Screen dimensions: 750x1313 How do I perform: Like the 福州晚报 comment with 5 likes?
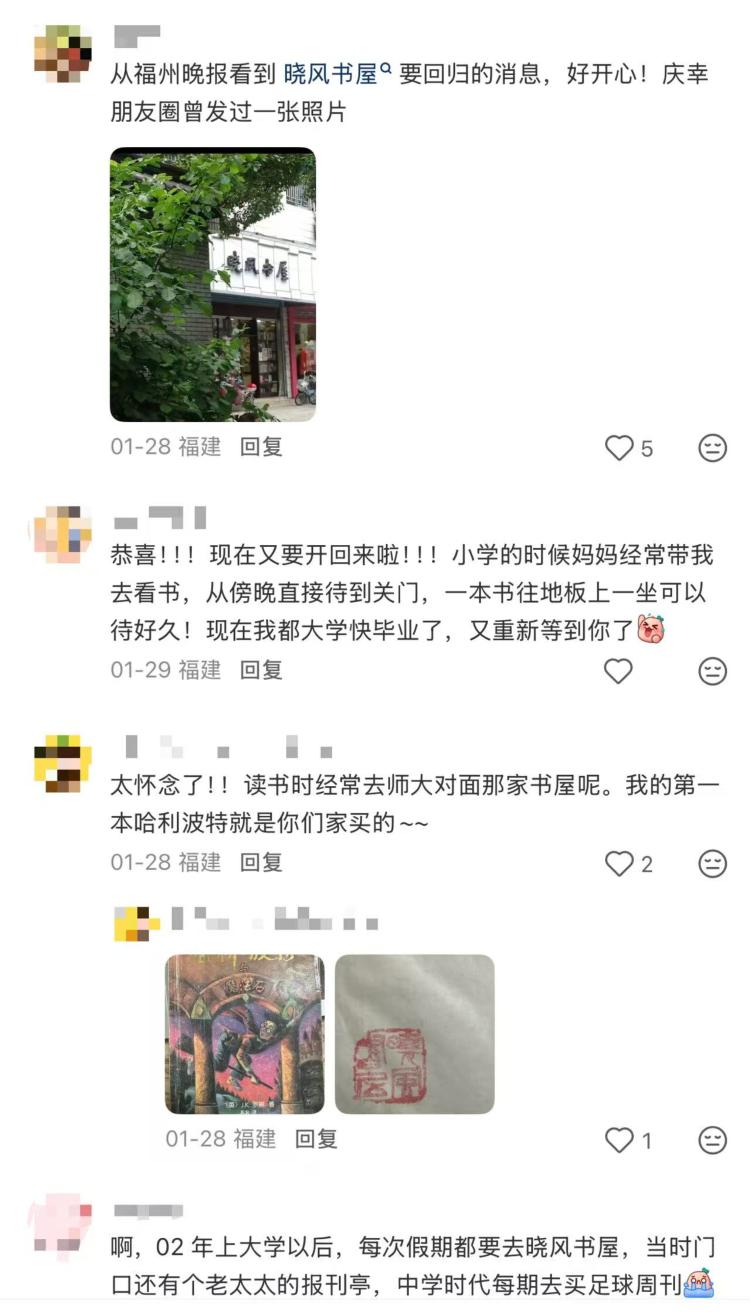(x=620, y=448)
